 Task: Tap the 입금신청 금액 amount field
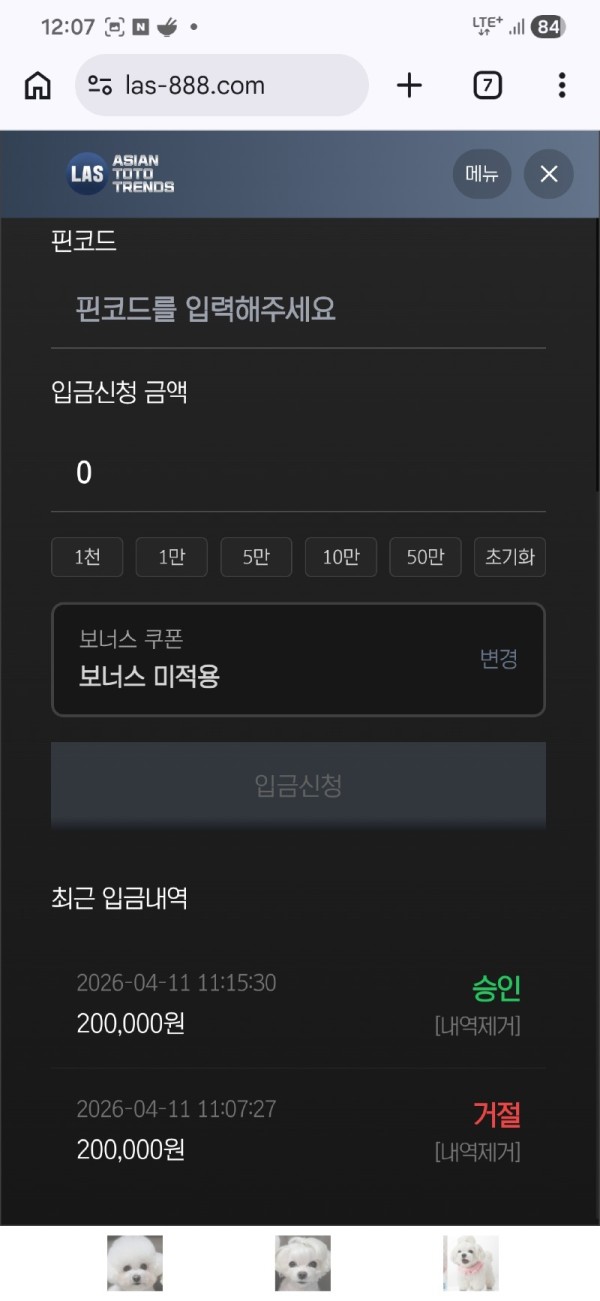pos(298,473)
